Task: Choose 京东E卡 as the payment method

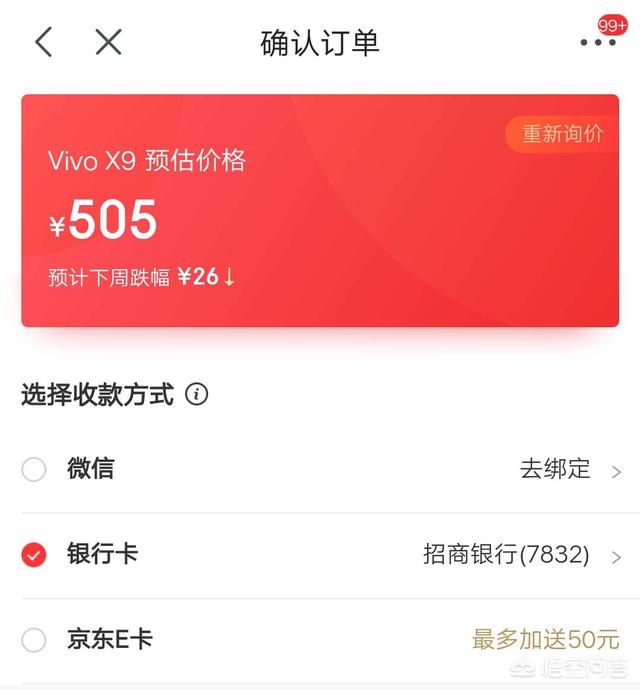Action: click(x=34, y=640)
